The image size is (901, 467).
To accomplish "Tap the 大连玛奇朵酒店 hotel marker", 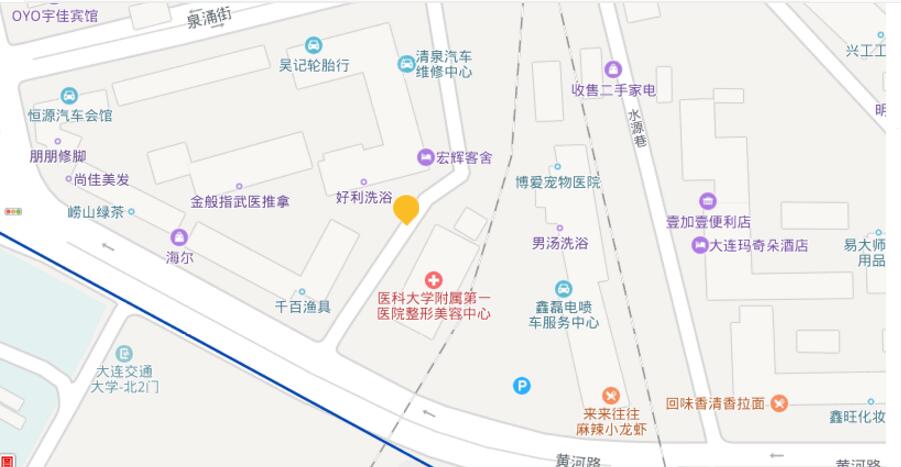I will pyautogui.click(x=698, y=245).
